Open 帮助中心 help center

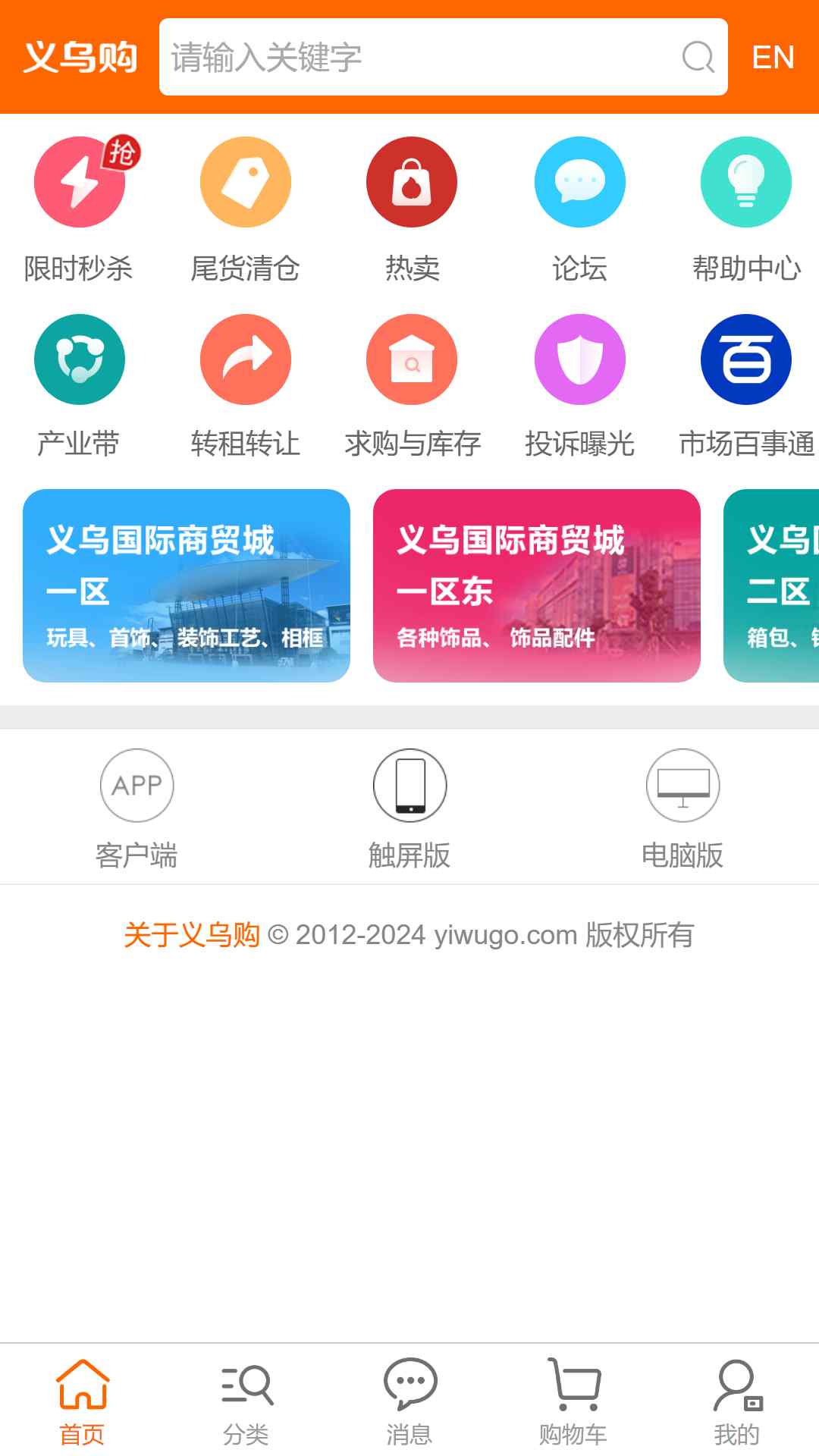pos(746,210)
